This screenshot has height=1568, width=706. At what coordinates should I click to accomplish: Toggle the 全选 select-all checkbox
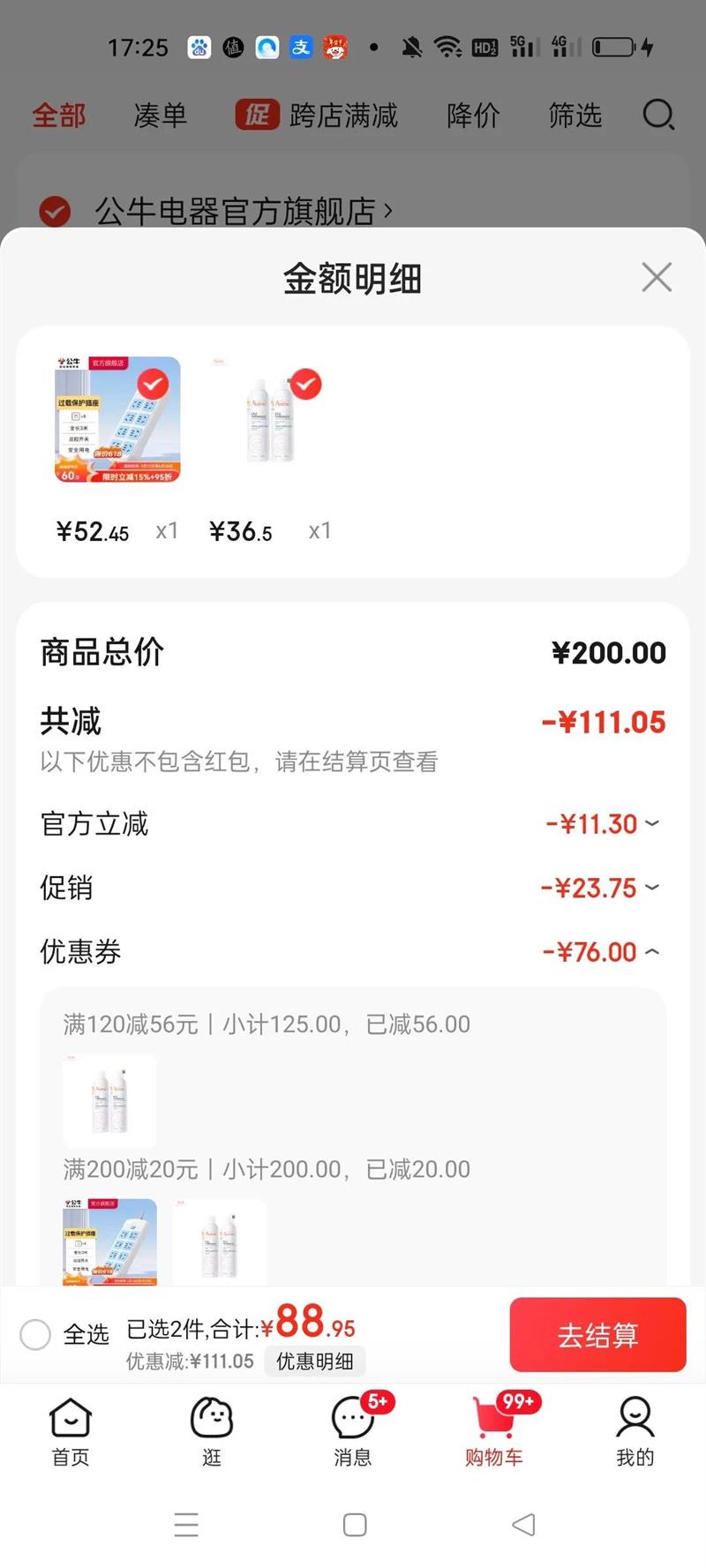[35, 1334]
